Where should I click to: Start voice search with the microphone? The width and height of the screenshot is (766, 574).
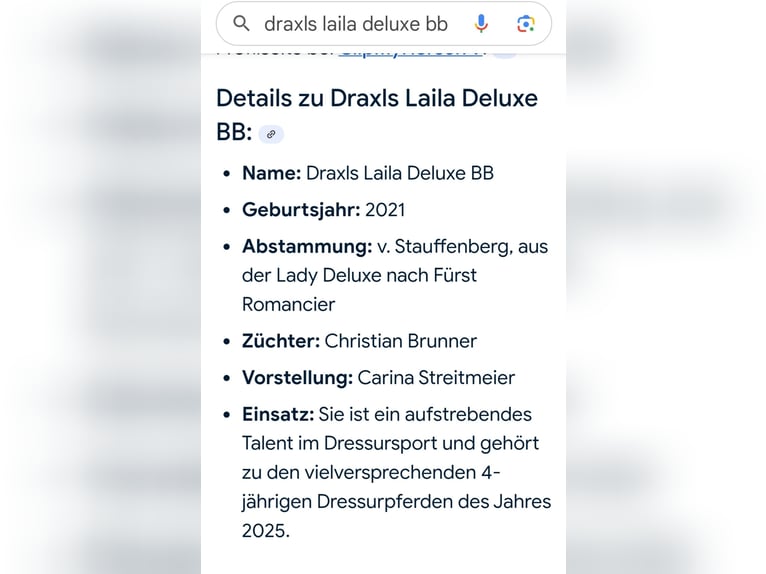(481, 24)
